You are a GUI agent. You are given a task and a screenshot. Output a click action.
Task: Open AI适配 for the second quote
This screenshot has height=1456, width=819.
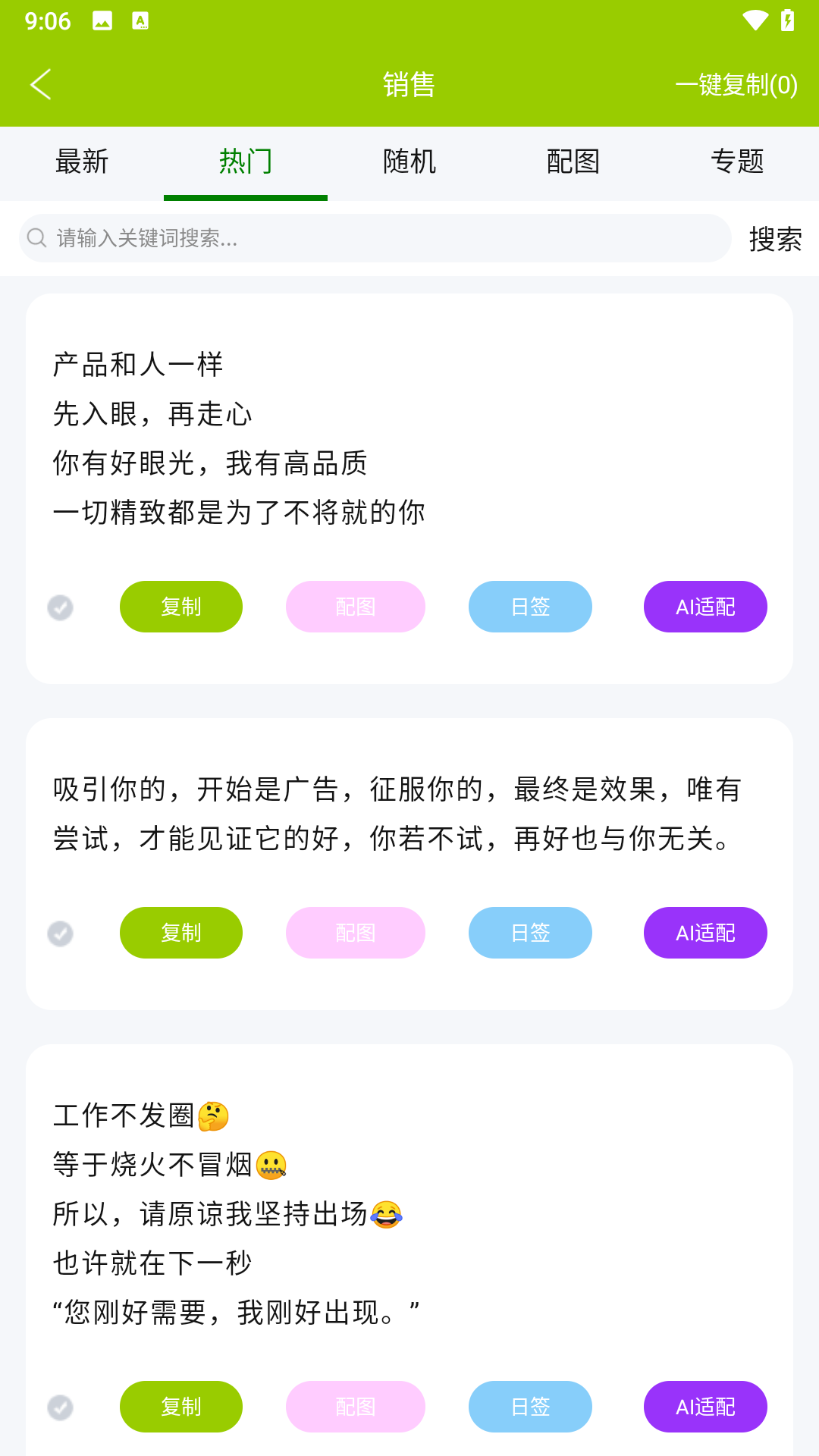coord(705,933)
